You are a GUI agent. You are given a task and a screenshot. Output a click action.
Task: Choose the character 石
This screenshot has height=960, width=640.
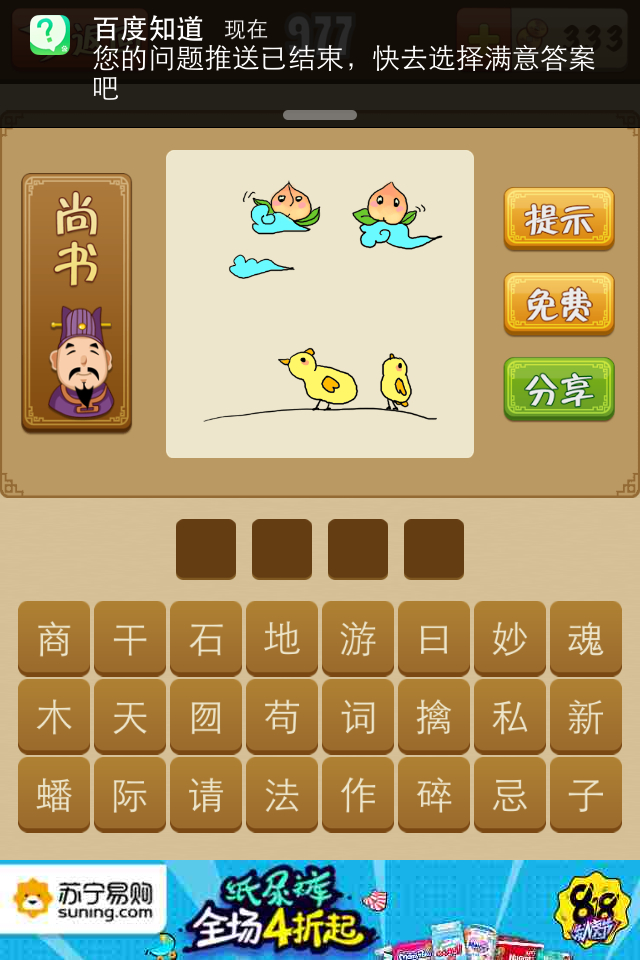(206, 638)
